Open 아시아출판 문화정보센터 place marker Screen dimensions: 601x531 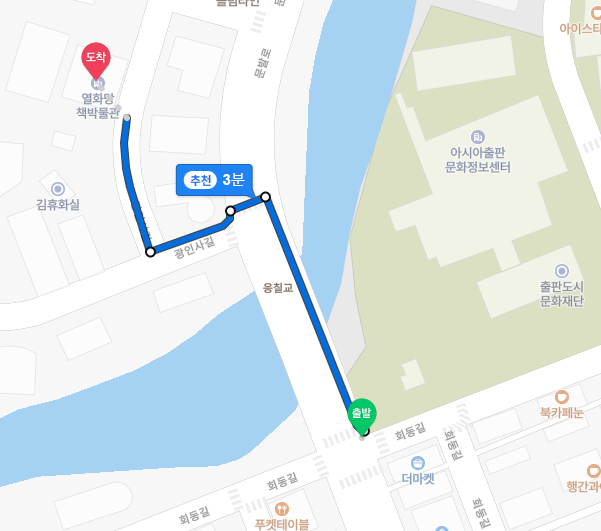click(478, 136)
